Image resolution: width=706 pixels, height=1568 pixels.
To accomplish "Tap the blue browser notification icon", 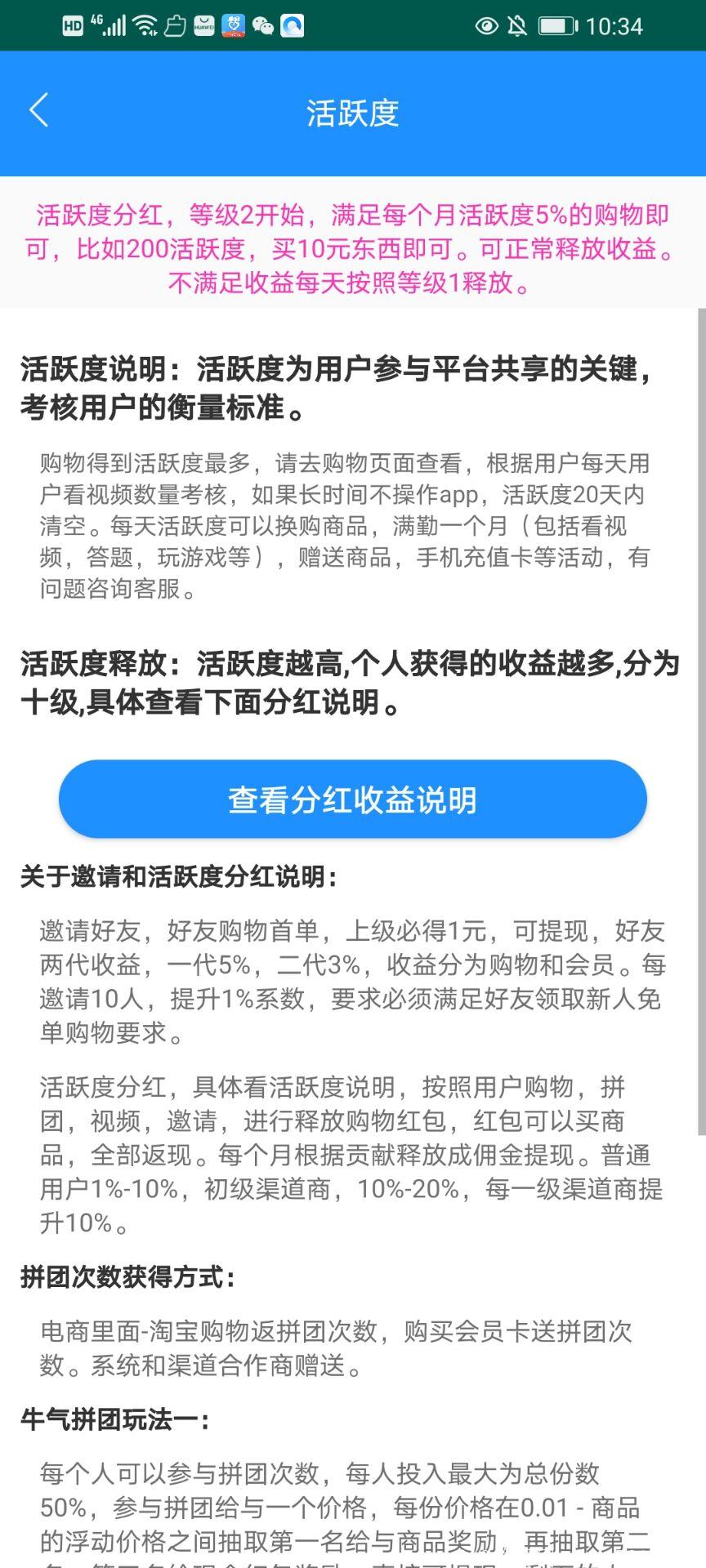I will (x=293, y=25).
